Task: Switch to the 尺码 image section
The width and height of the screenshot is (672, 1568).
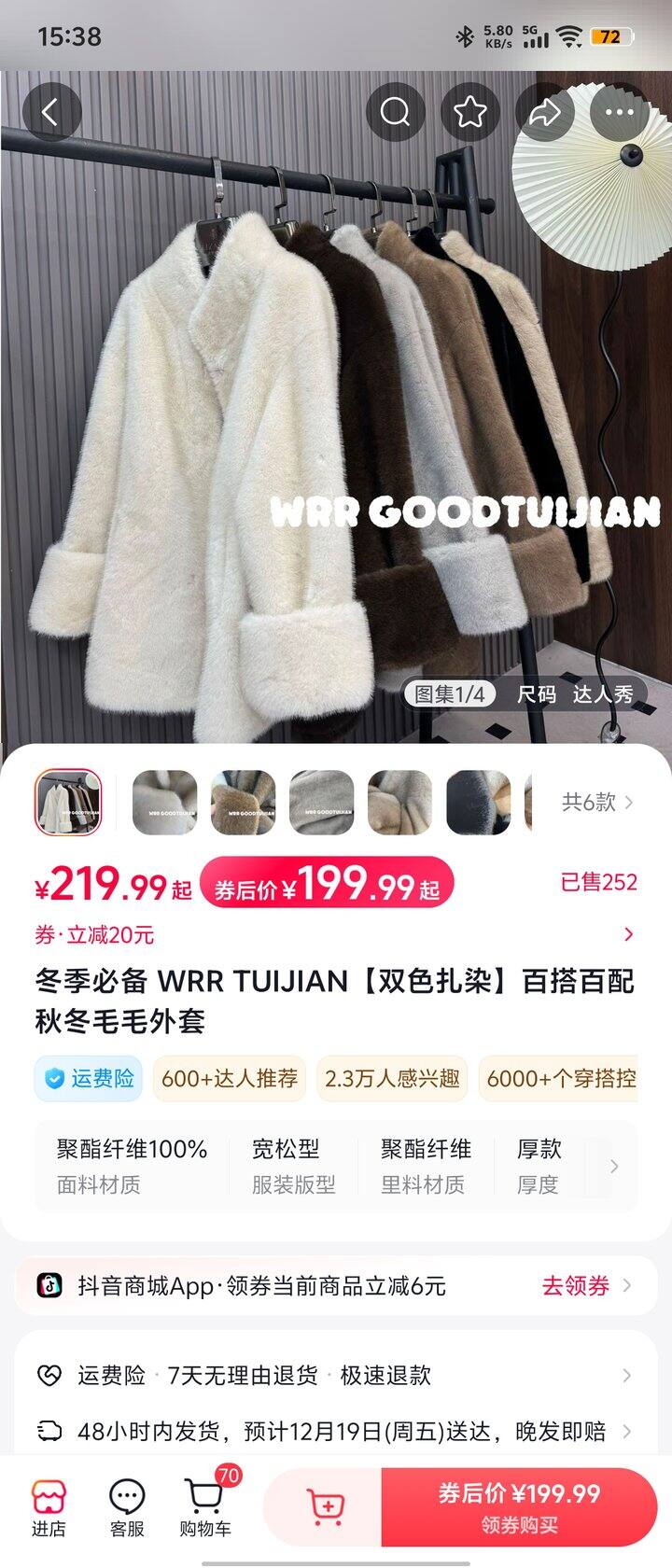Action: coord(537,694)
